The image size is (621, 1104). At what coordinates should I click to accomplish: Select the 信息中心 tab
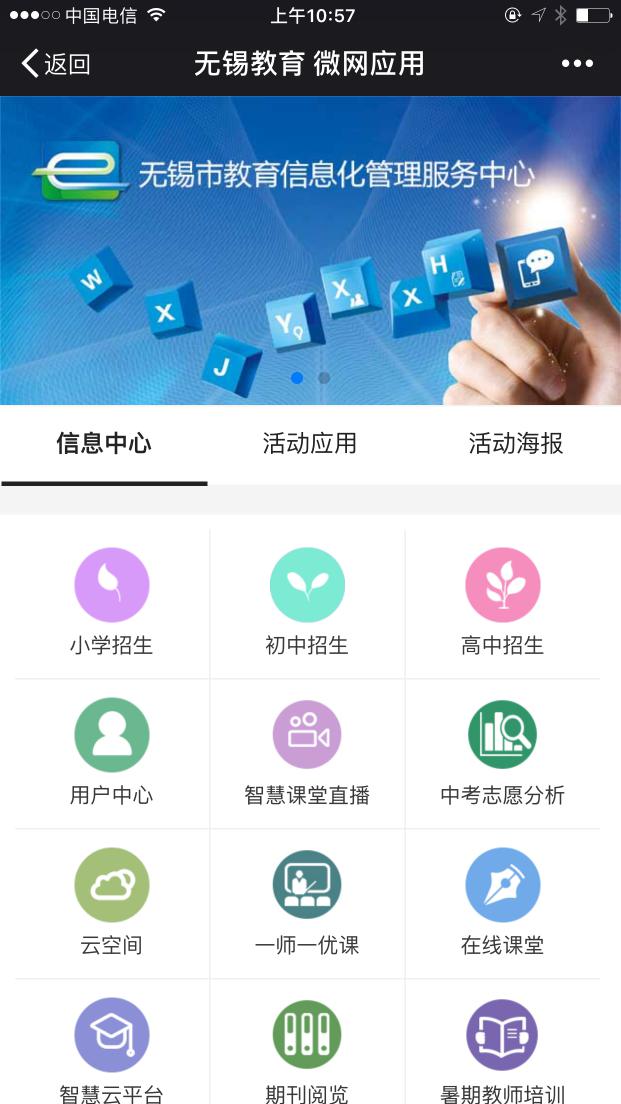point(104,444)
